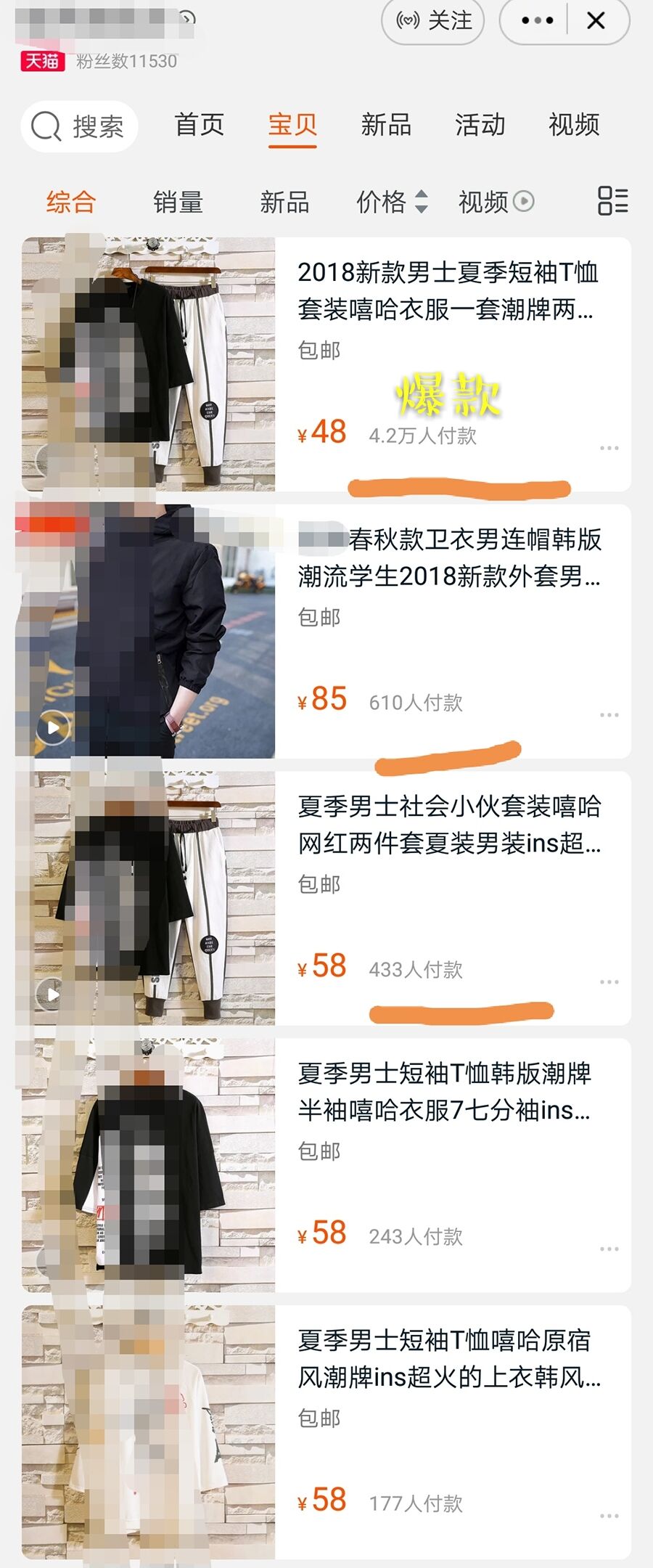Filter listings with the 视频 play filter
The height and width of the screenshot is (1568, 653).
coord(496,202)
